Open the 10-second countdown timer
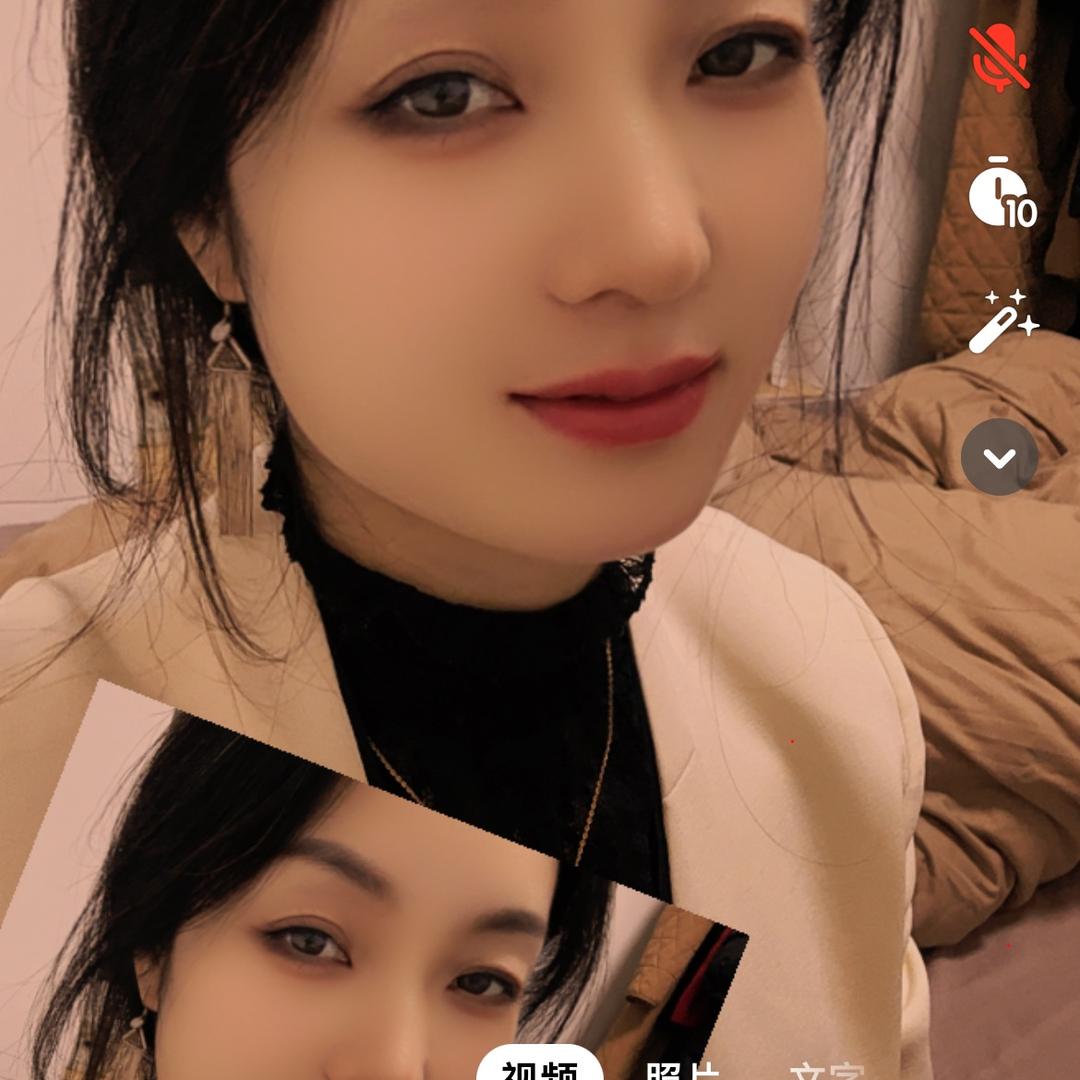The width and height of the screenshot is (1080, 1080). tap(1000, 194)
